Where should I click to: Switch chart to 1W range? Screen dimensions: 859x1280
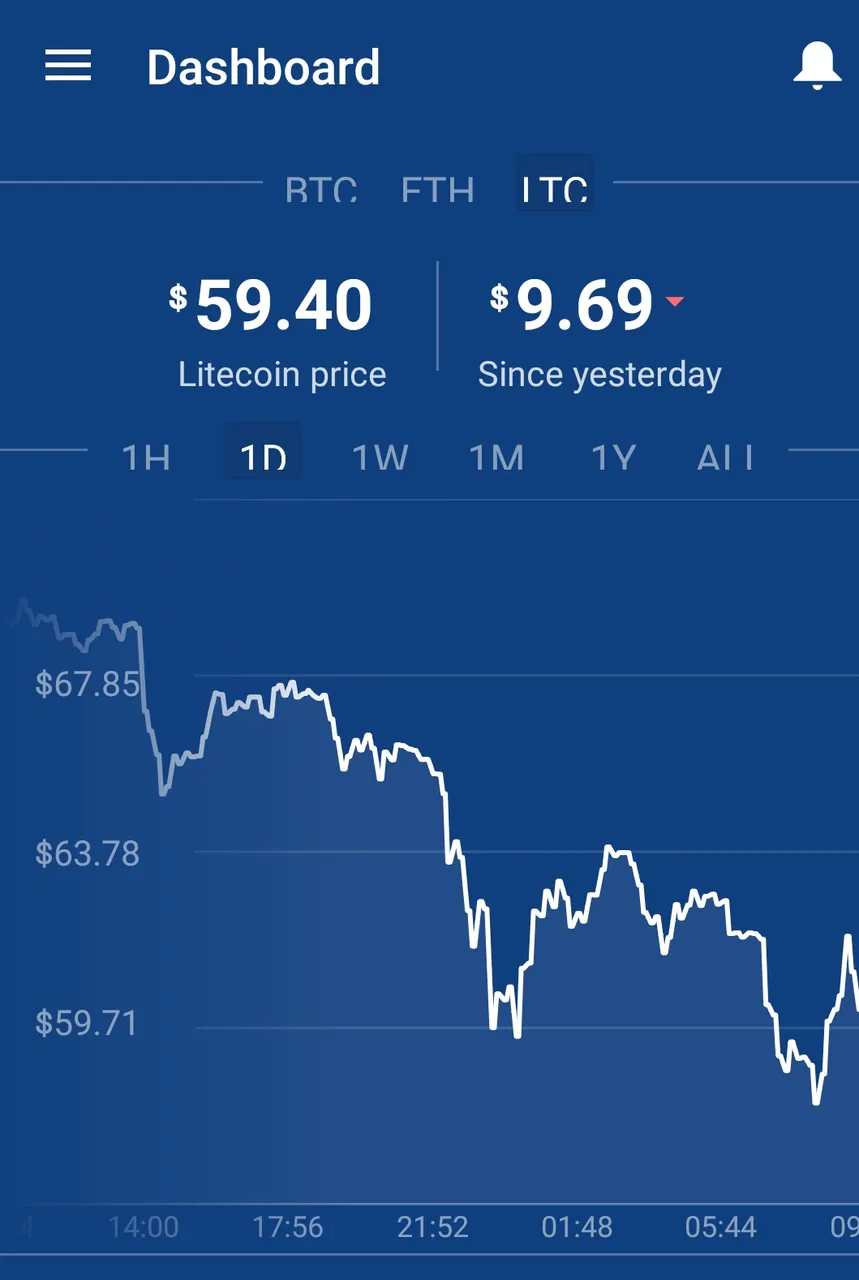[380, 455]
